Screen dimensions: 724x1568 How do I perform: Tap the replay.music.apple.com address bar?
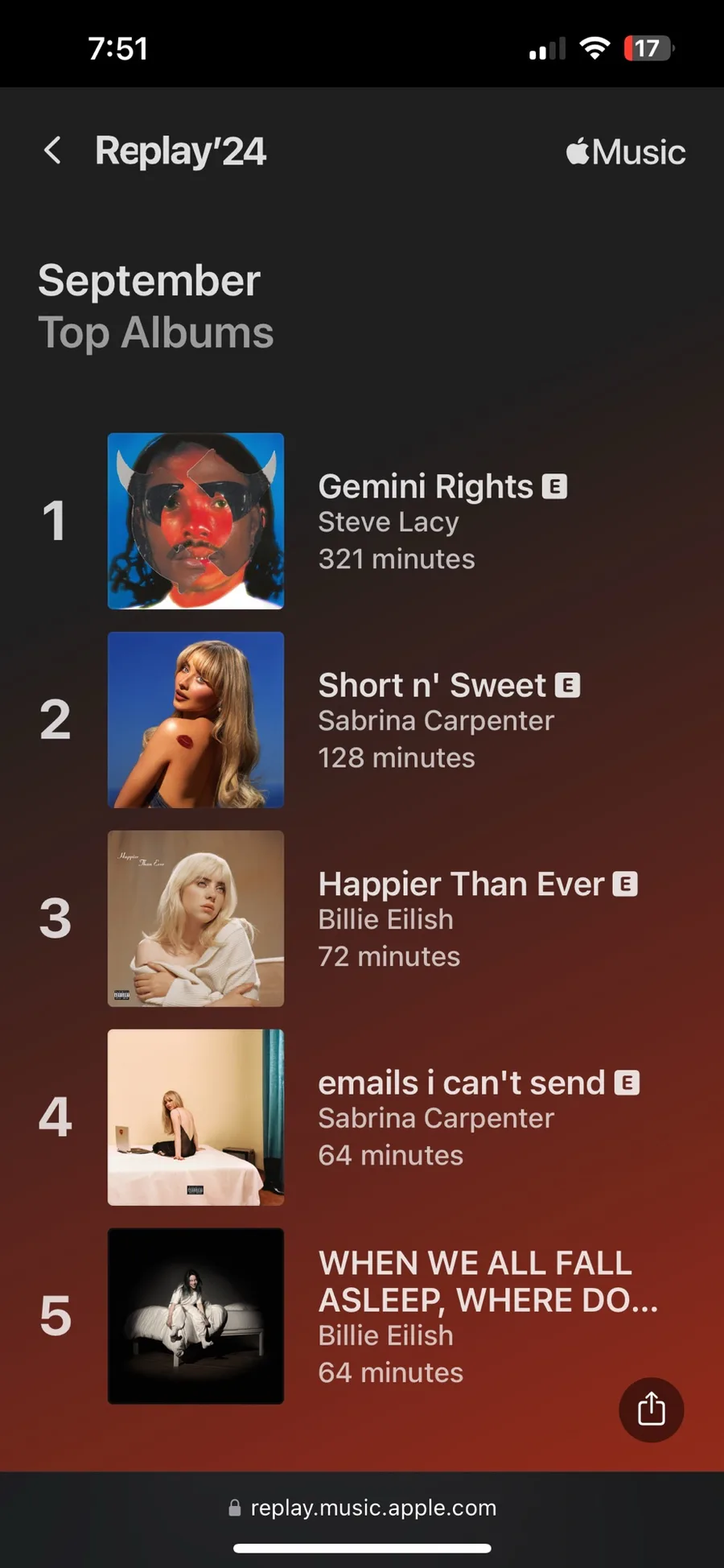pyautogui.click(x=363, y=1508)
